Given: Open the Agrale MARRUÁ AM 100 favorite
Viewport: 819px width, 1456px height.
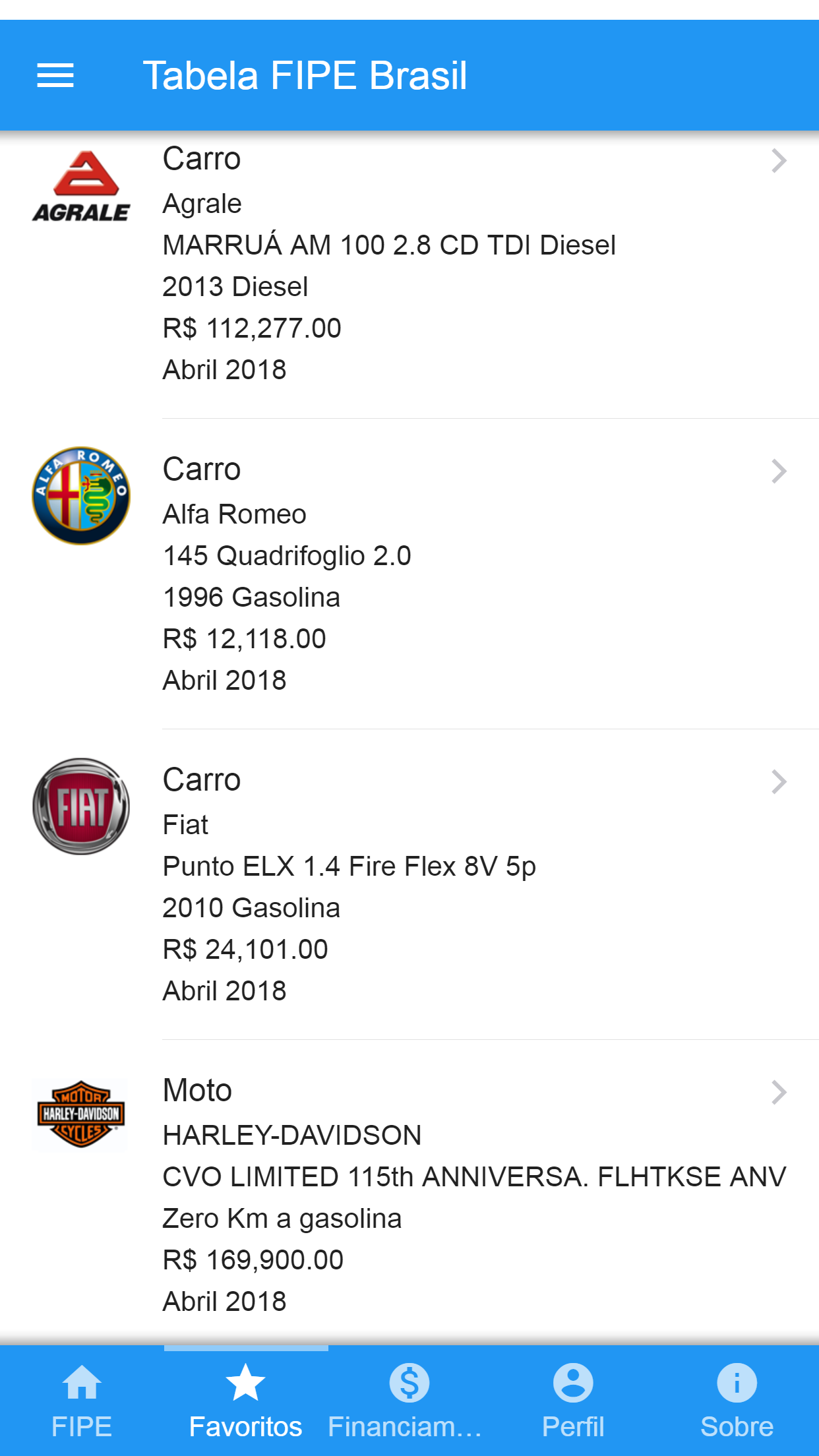Looking at the screenshot, I should 409,264.
